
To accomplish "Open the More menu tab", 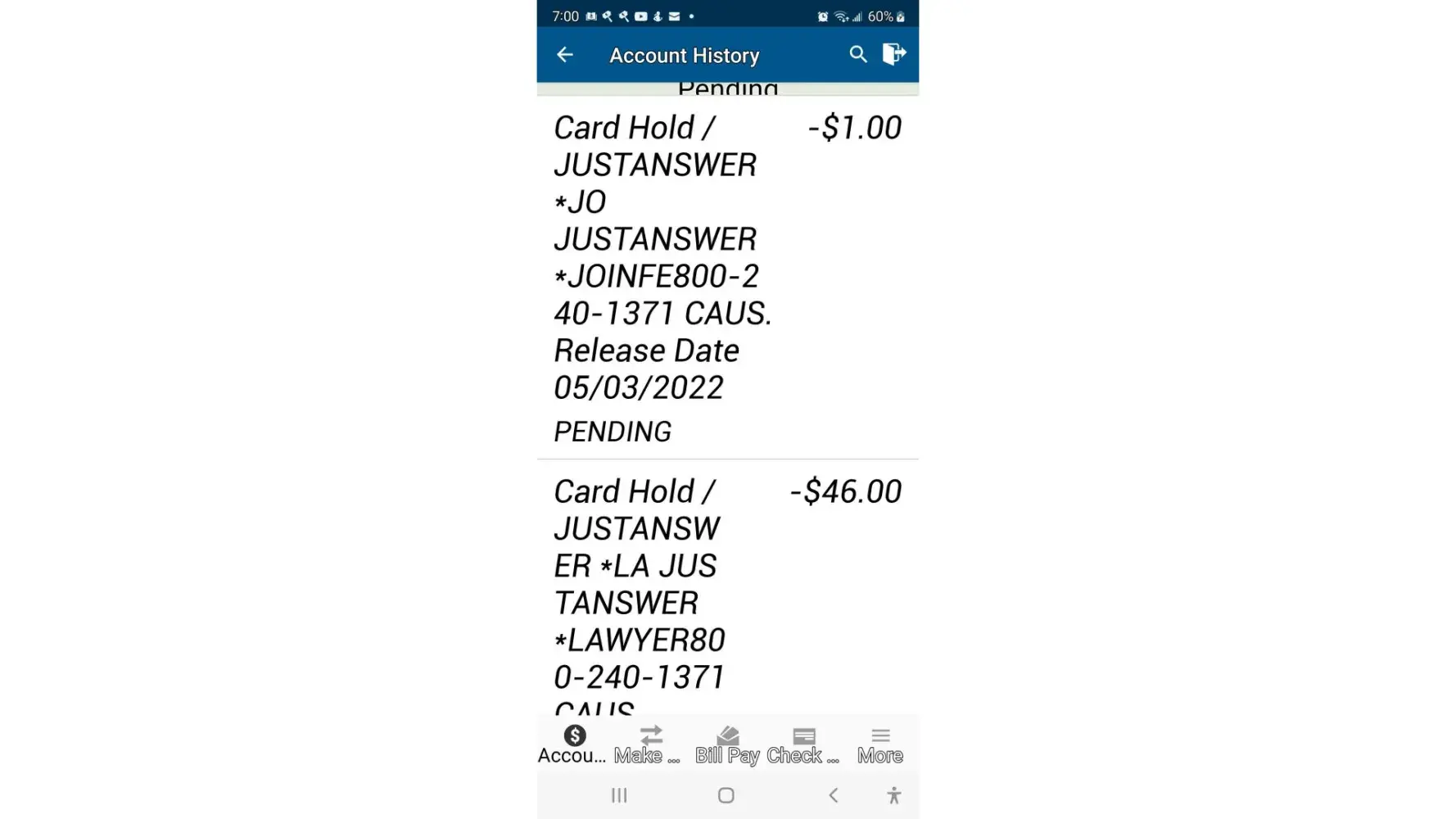I will pyautogui.click(x=880, y=744).
